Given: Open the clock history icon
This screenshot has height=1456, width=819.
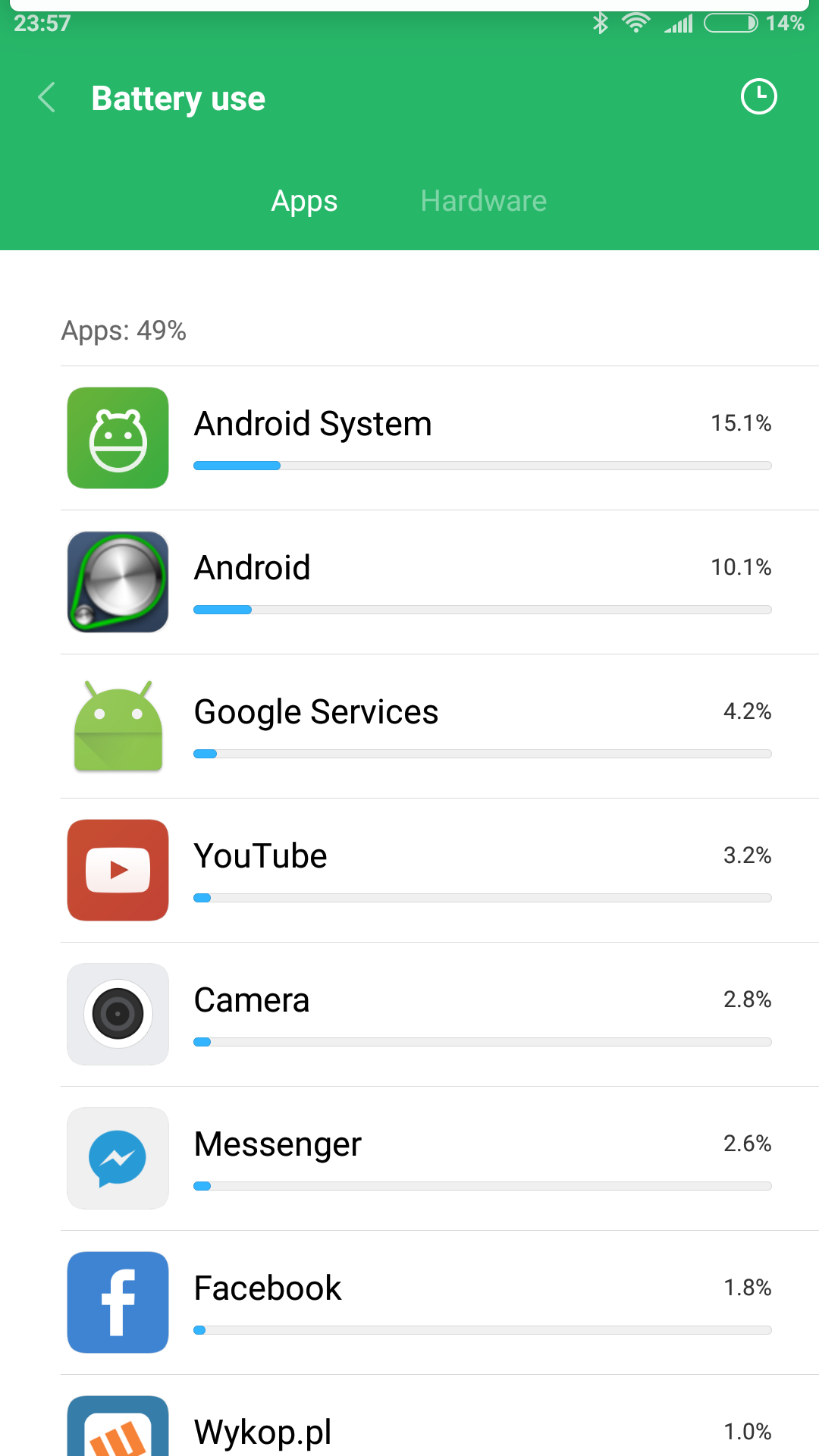Looking at the screenshot, I should click(x=758, y=97).
